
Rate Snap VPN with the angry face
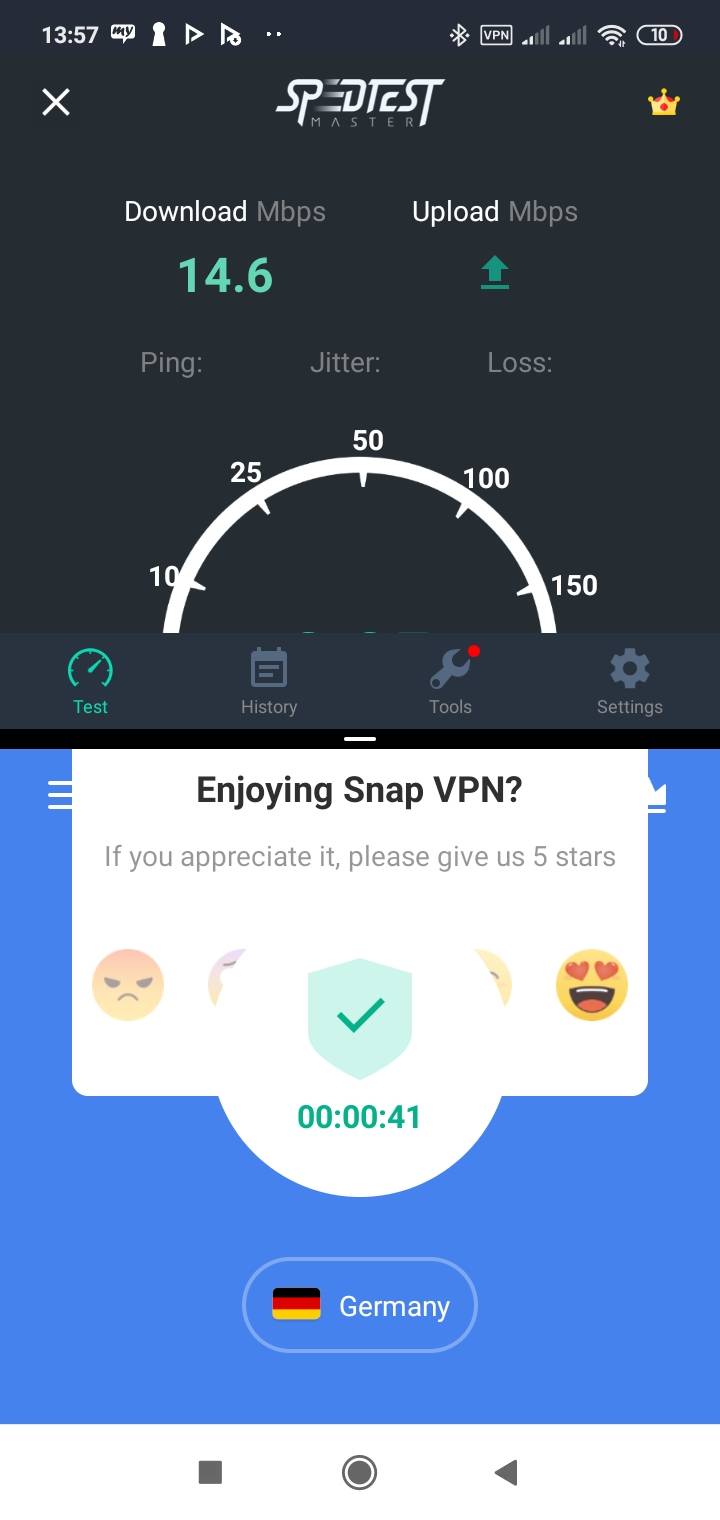point(128,984)
